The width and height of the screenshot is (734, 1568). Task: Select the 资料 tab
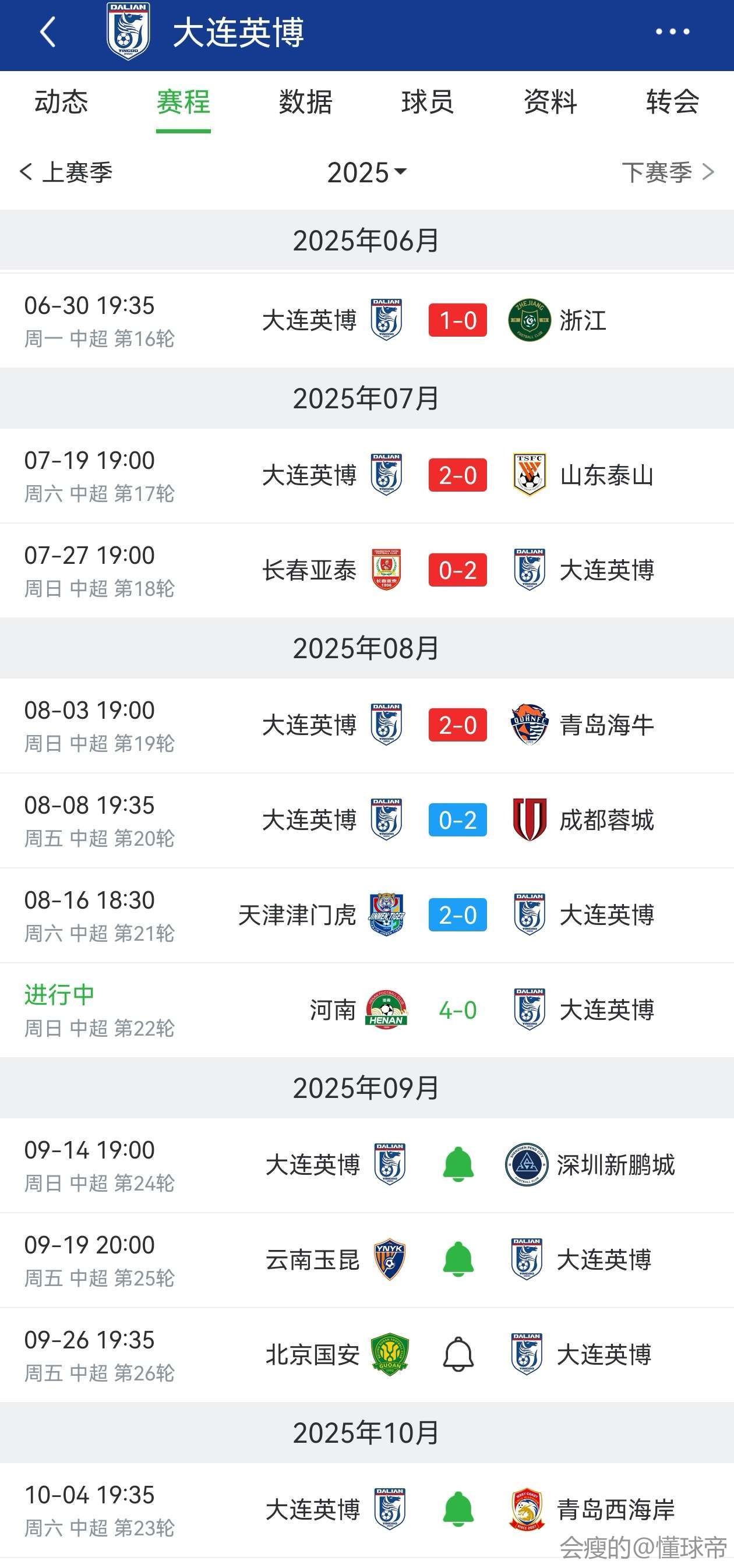pos(550,102)
